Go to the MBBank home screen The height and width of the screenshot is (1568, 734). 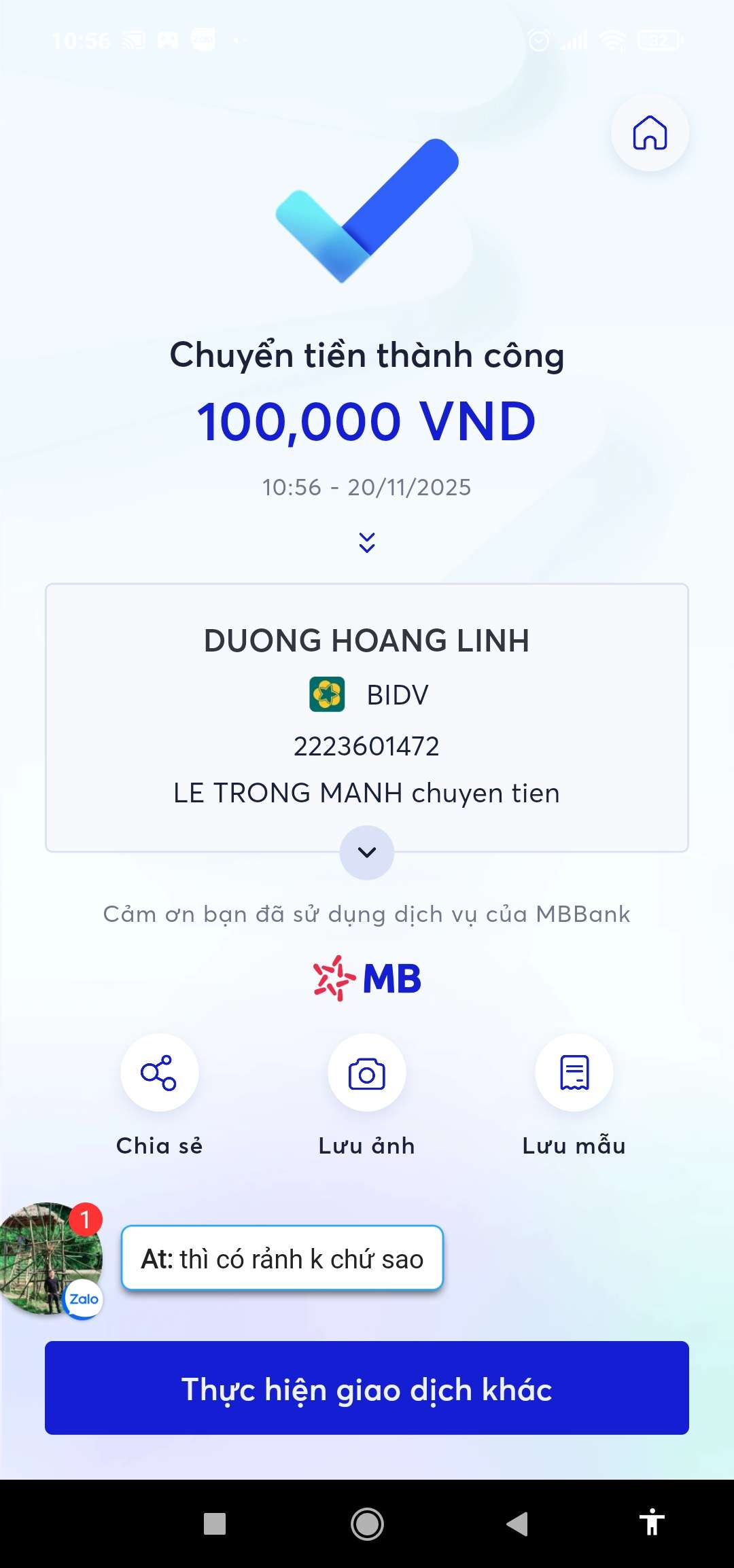(x=650, y=132)
